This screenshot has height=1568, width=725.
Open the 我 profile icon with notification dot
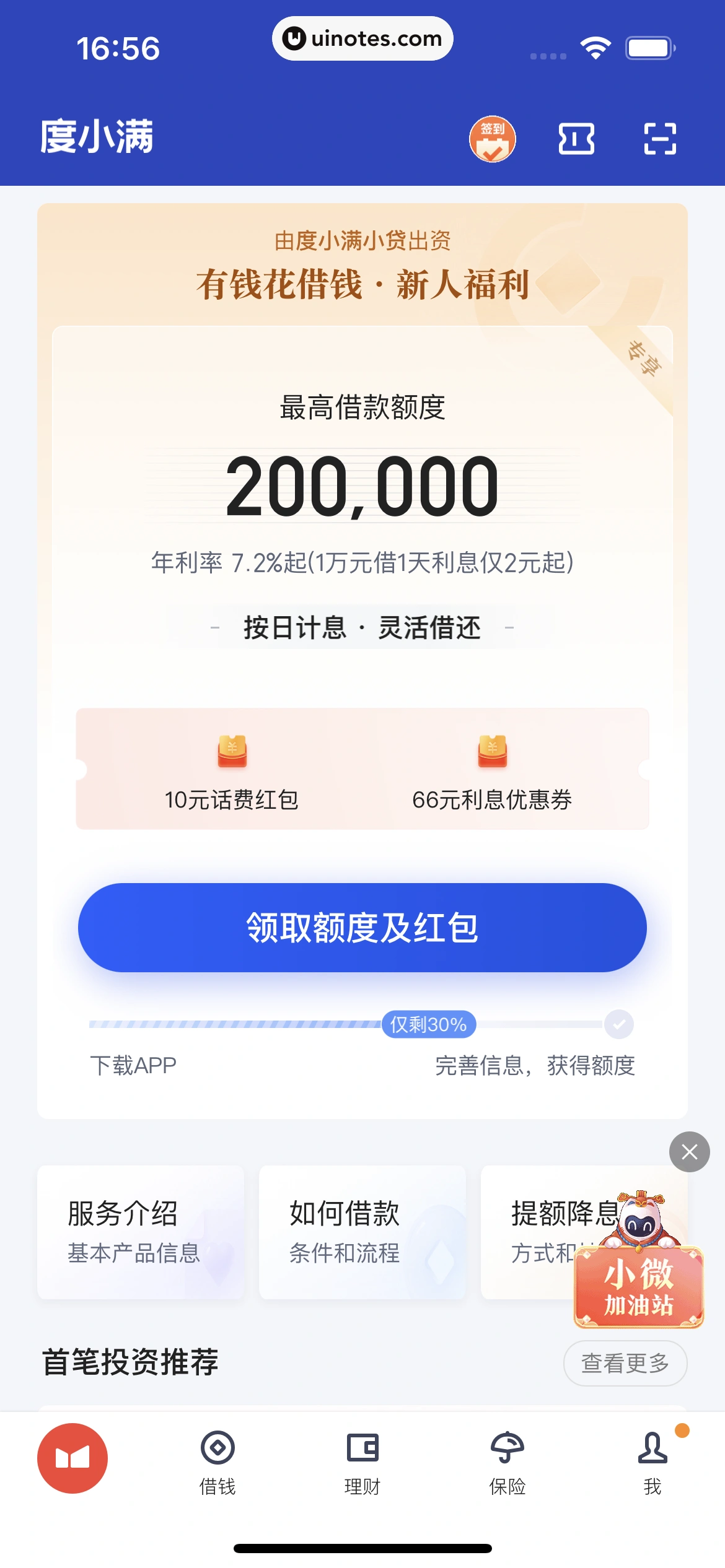(x=652, y=1448)
